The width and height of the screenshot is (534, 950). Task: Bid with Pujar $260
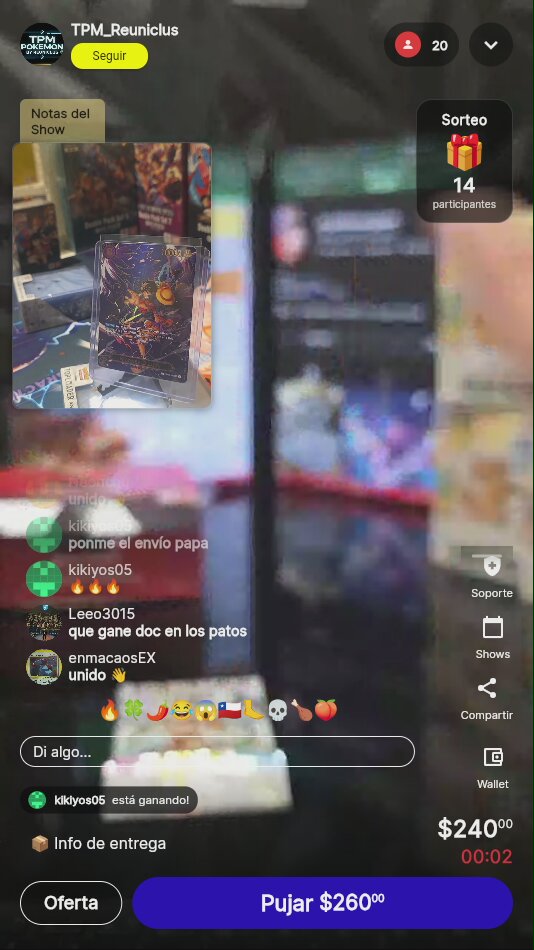(x=322, y=903)
